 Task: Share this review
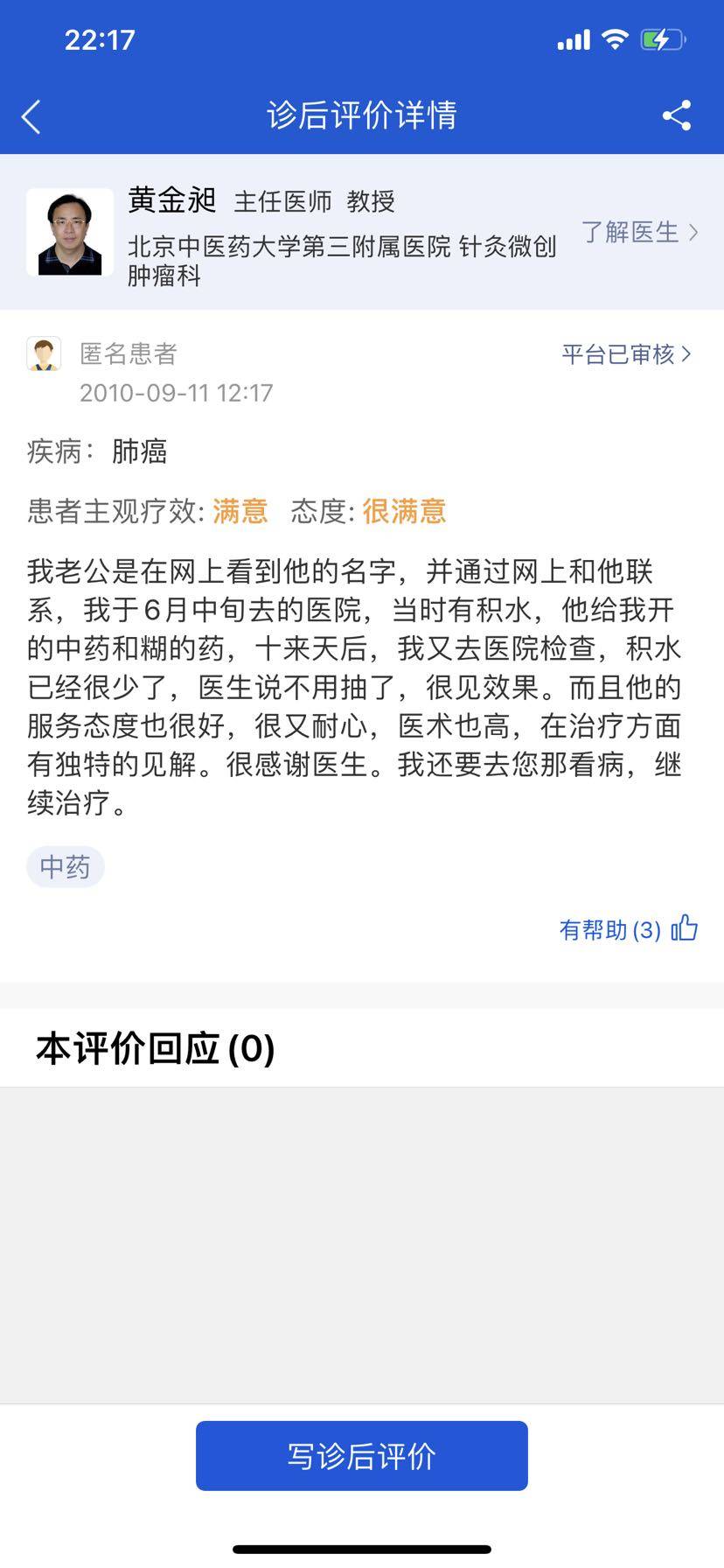click(x=677, y=115)
